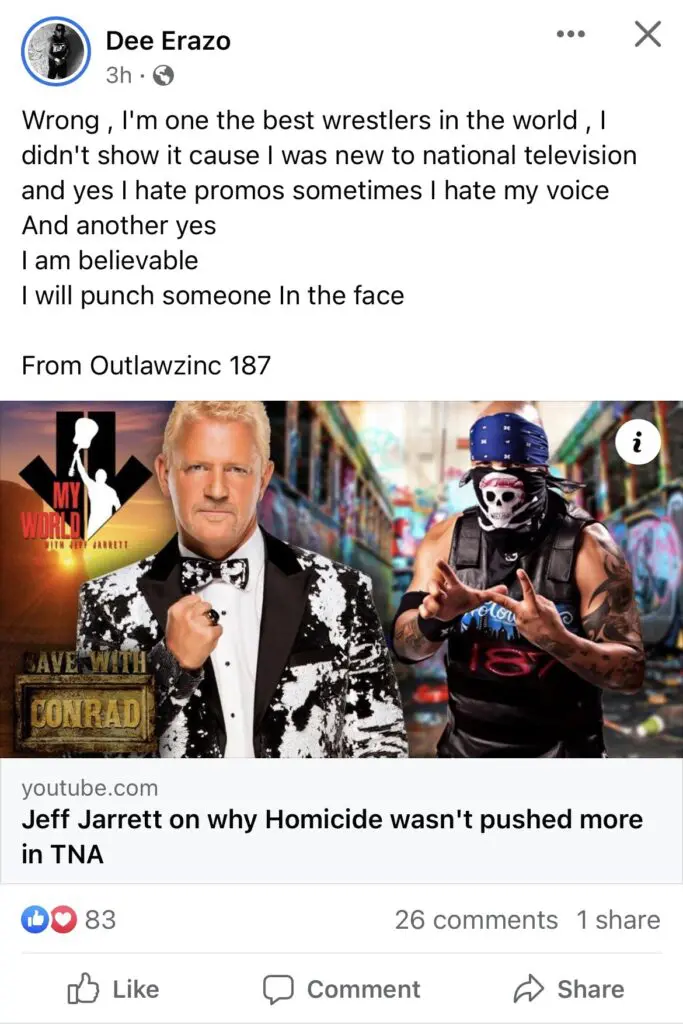Viewport: 683px width, 1024px height.
Task: Share this post
Action: pos(568,989)
